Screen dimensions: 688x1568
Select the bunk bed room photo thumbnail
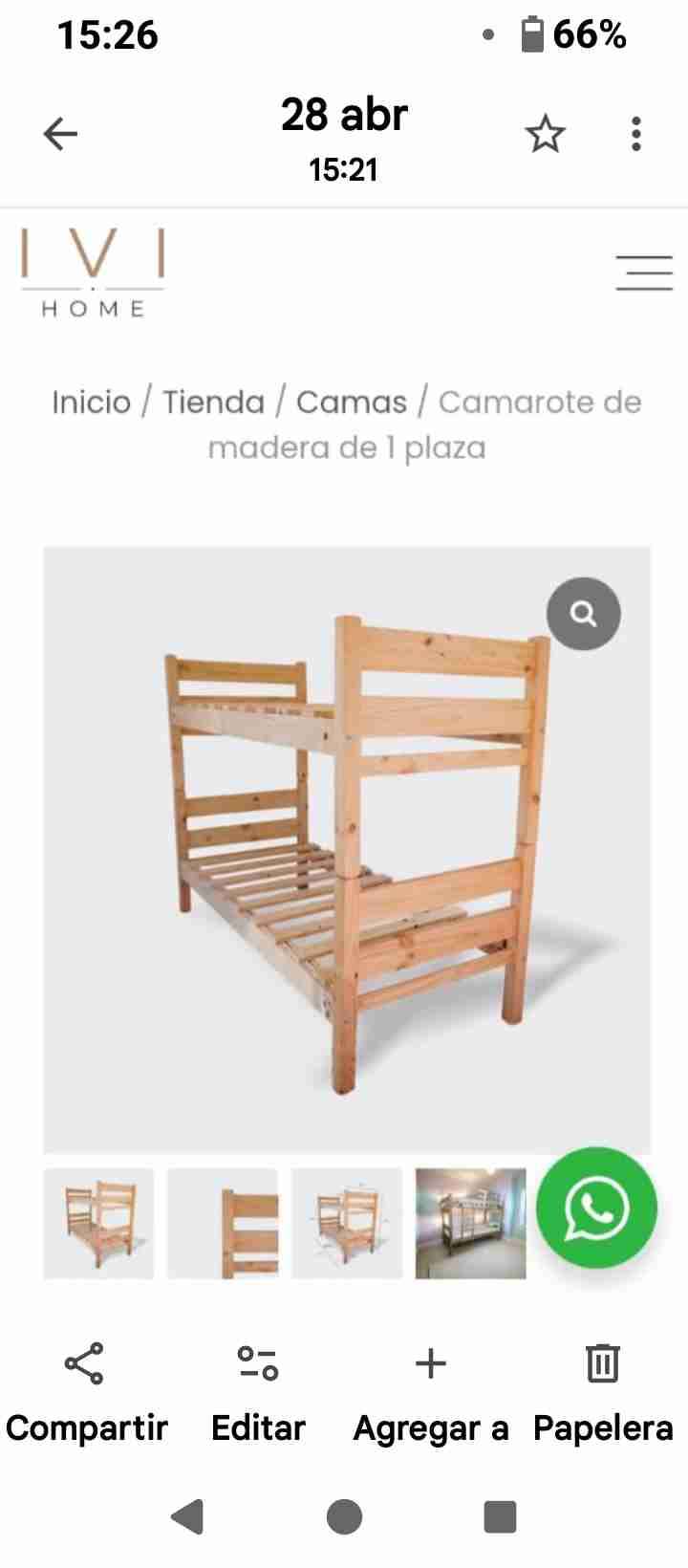click(470, 1223)
